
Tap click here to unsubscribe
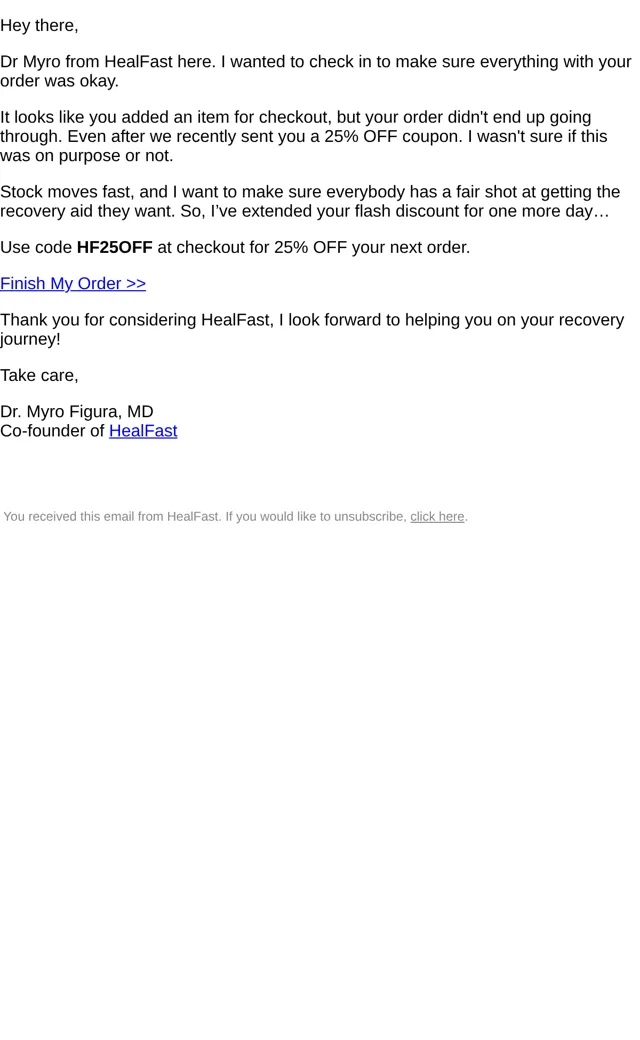(x=437, y=517)
